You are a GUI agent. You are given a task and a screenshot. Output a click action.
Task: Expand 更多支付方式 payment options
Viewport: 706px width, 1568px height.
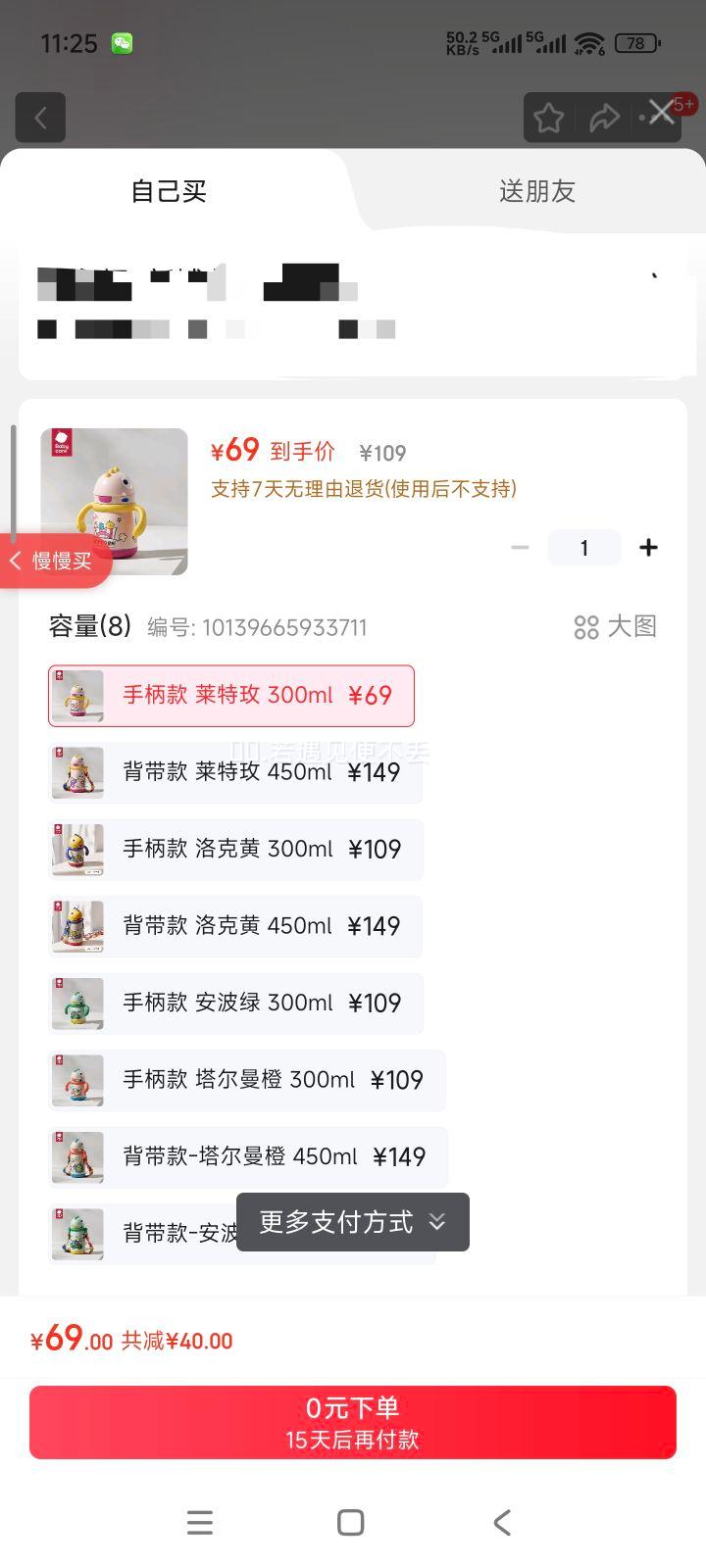click(352, 1222)
